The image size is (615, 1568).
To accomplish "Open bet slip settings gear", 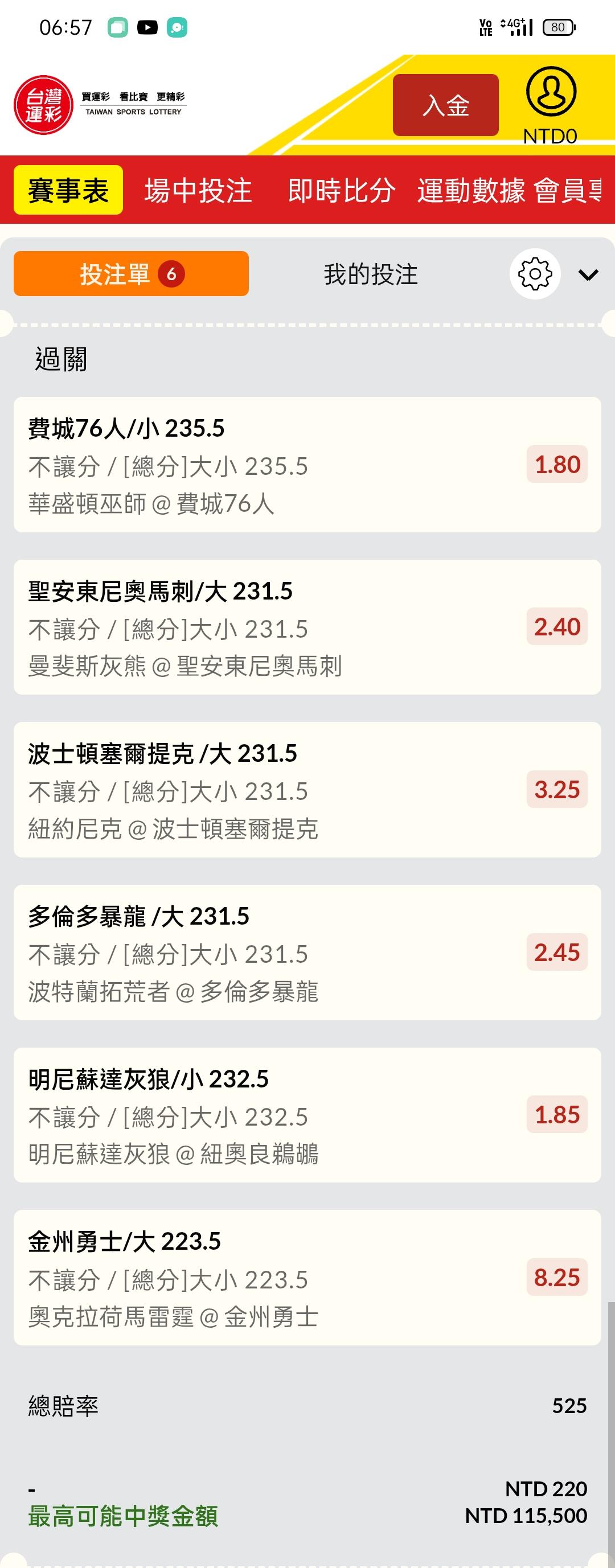I will (x=535, y=274).
